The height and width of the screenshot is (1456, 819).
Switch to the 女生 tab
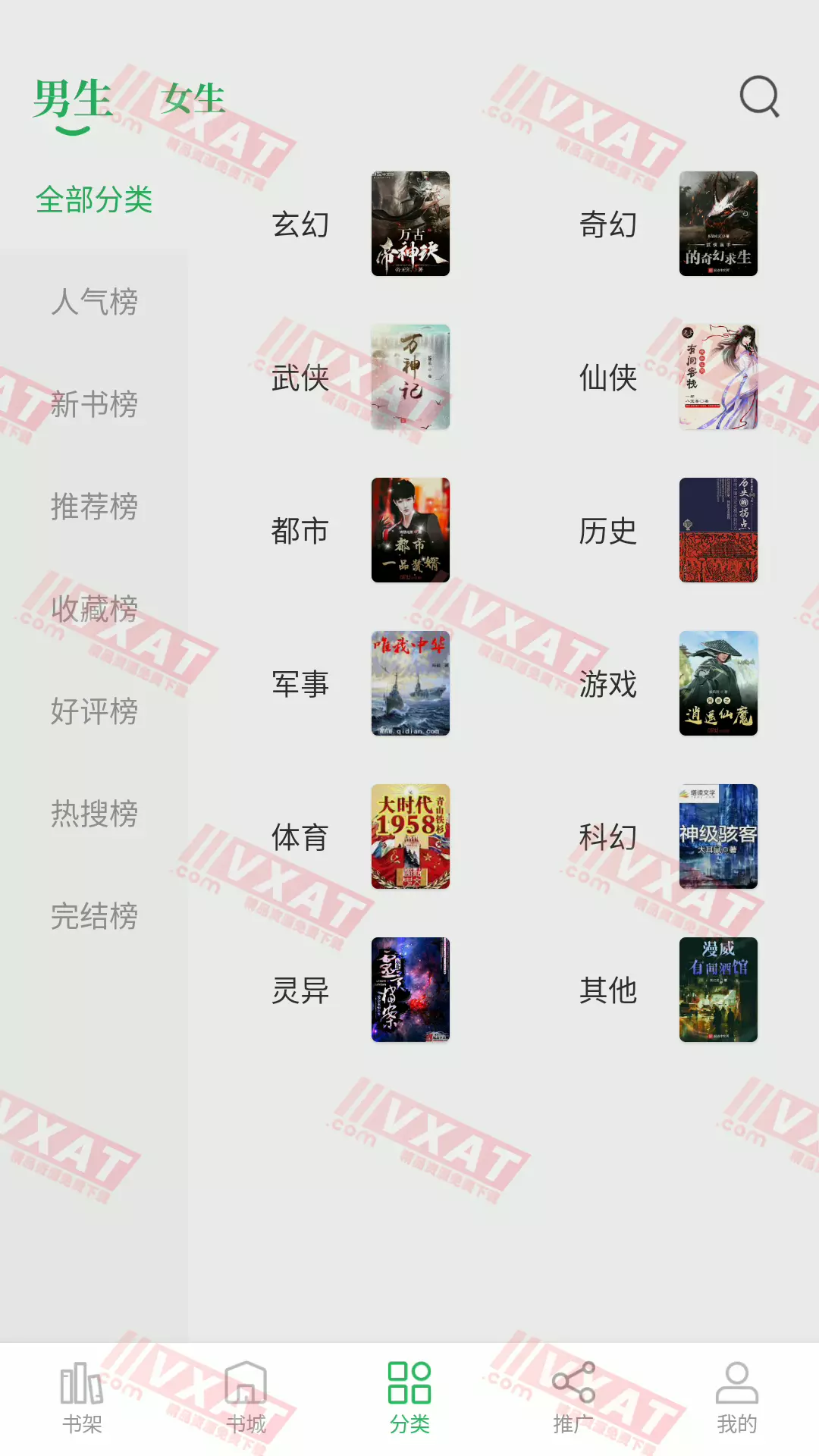(193, 99)
